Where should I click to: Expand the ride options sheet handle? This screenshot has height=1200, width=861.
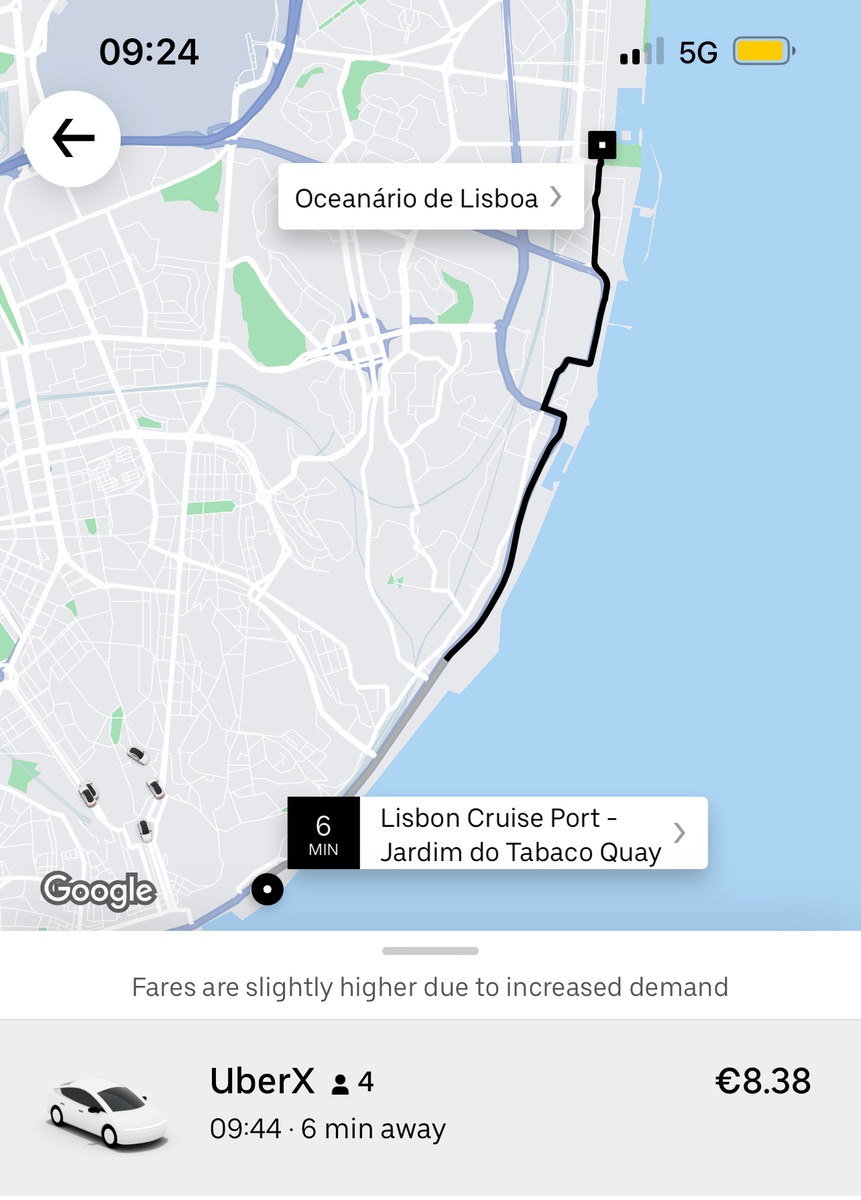click(430, 951)
